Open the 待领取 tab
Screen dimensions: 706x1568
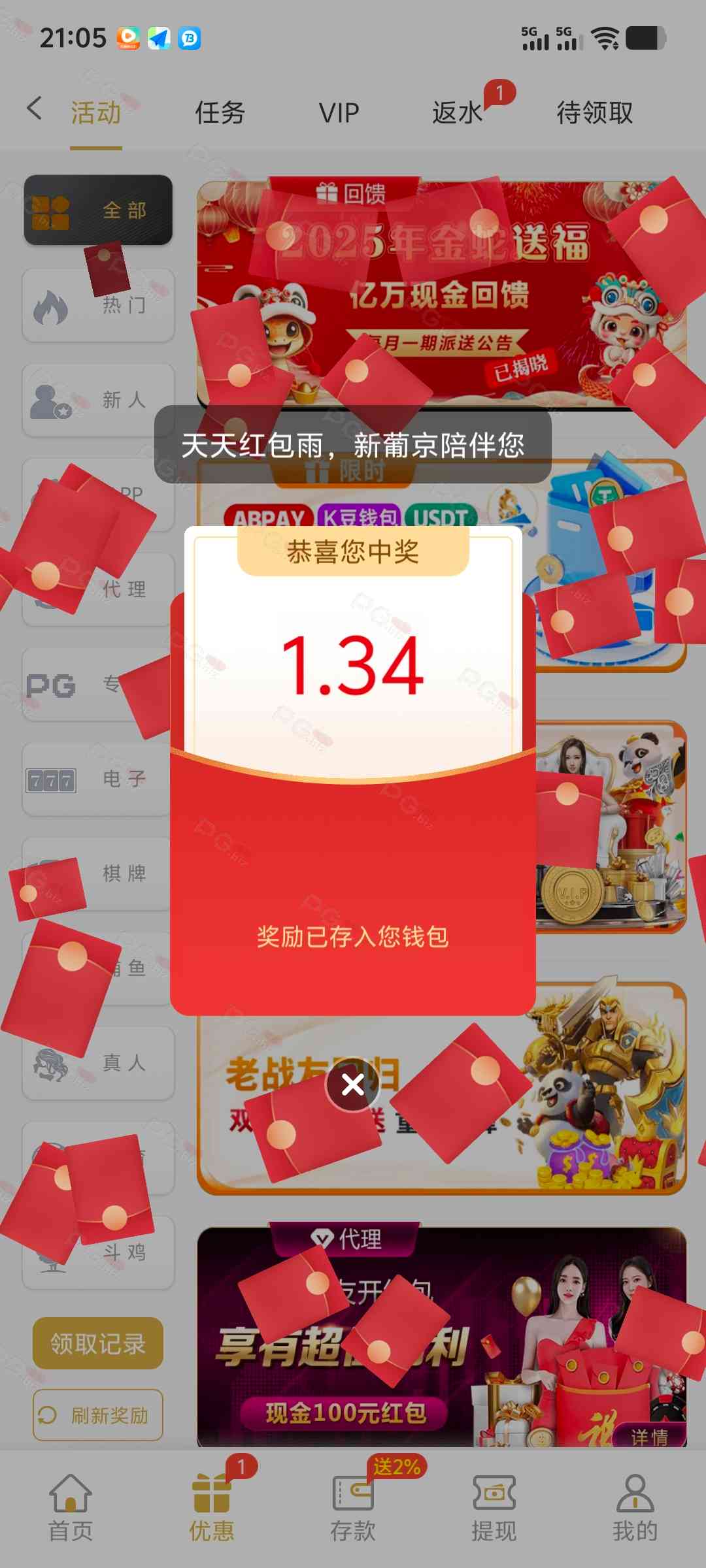[594, 112]
